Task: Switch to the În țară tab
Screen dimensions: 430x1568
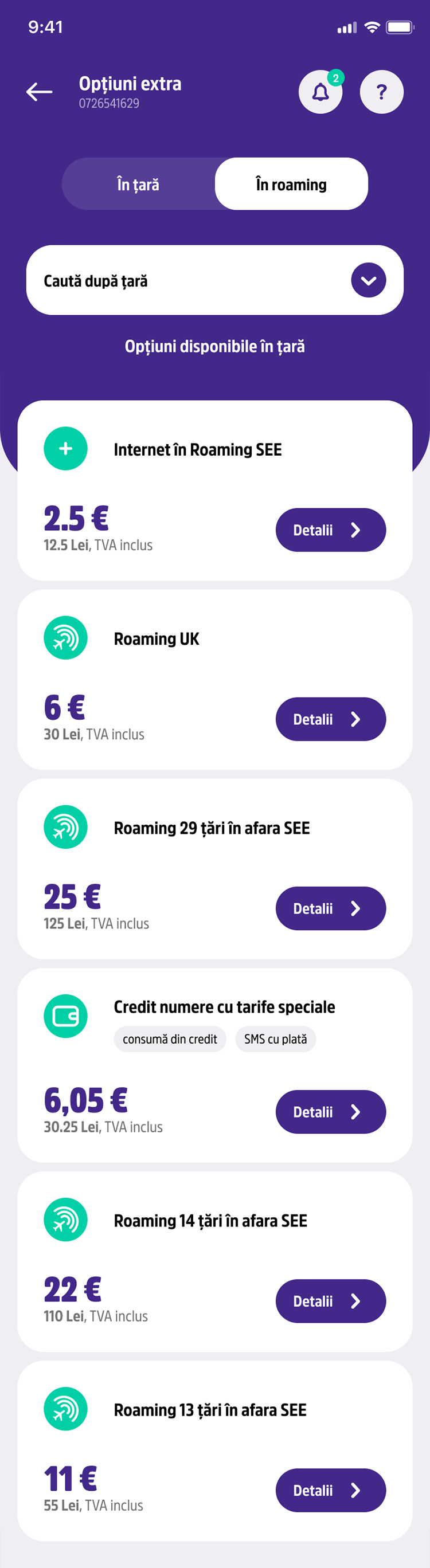Action: pos(138,185)
